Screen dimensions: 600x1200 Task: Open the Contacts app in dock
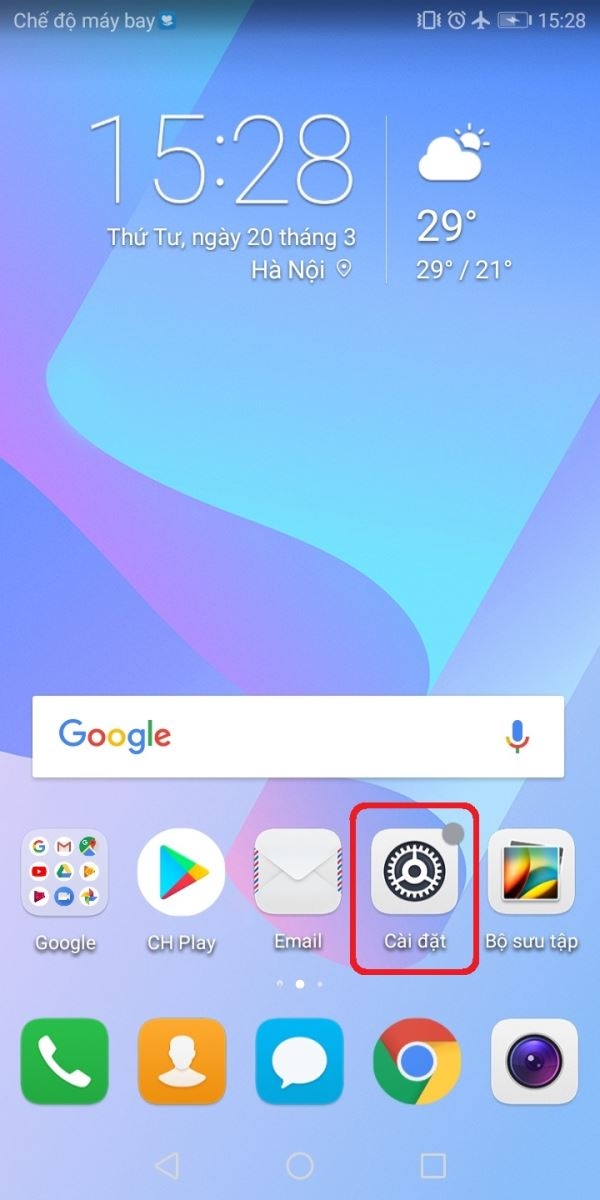[181, 1061]
